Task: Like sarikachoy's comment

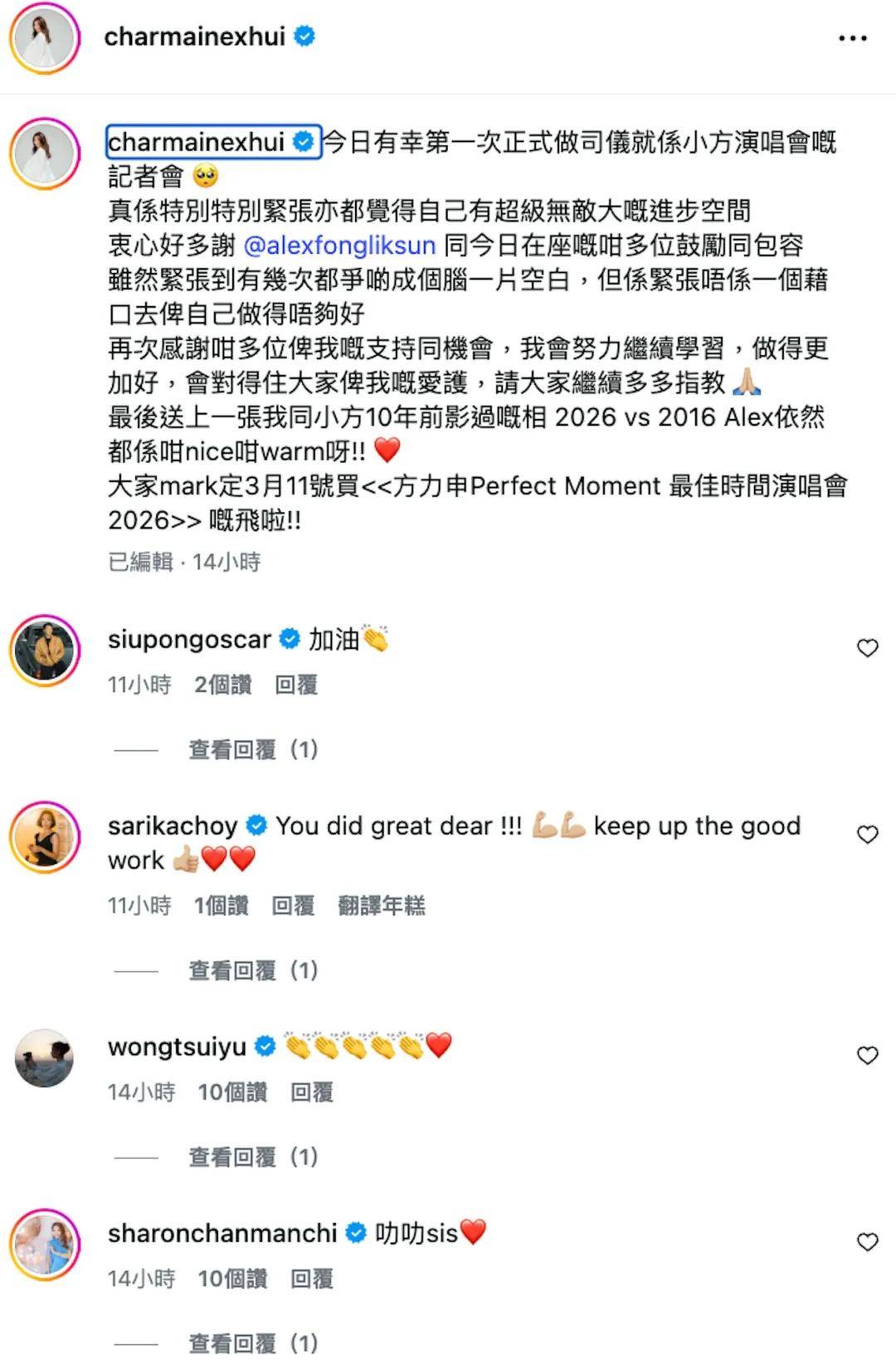Action: click(x=867, y=835)
